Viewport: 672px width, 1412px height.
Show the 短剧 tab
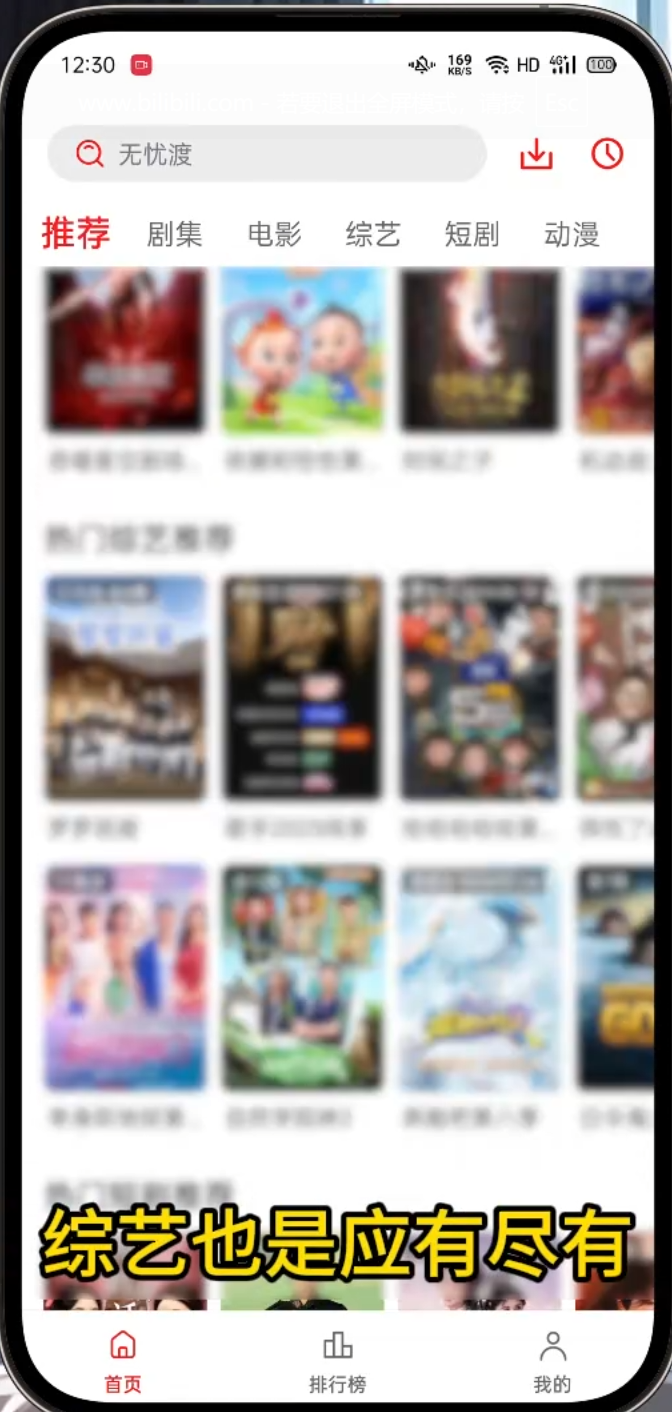pos(472,234)
